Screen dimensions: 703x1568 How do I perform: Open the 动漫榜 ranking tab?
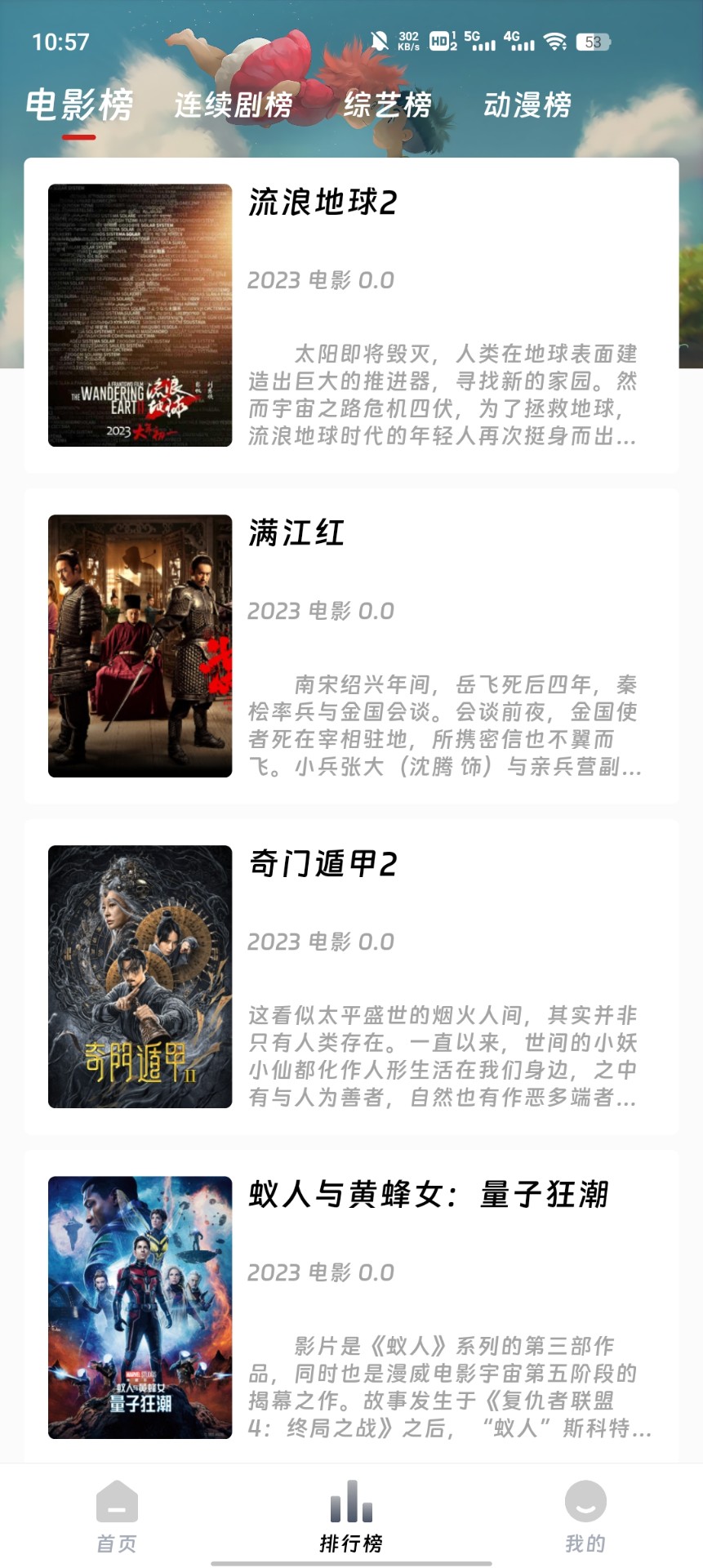click(x=527, y=105)
